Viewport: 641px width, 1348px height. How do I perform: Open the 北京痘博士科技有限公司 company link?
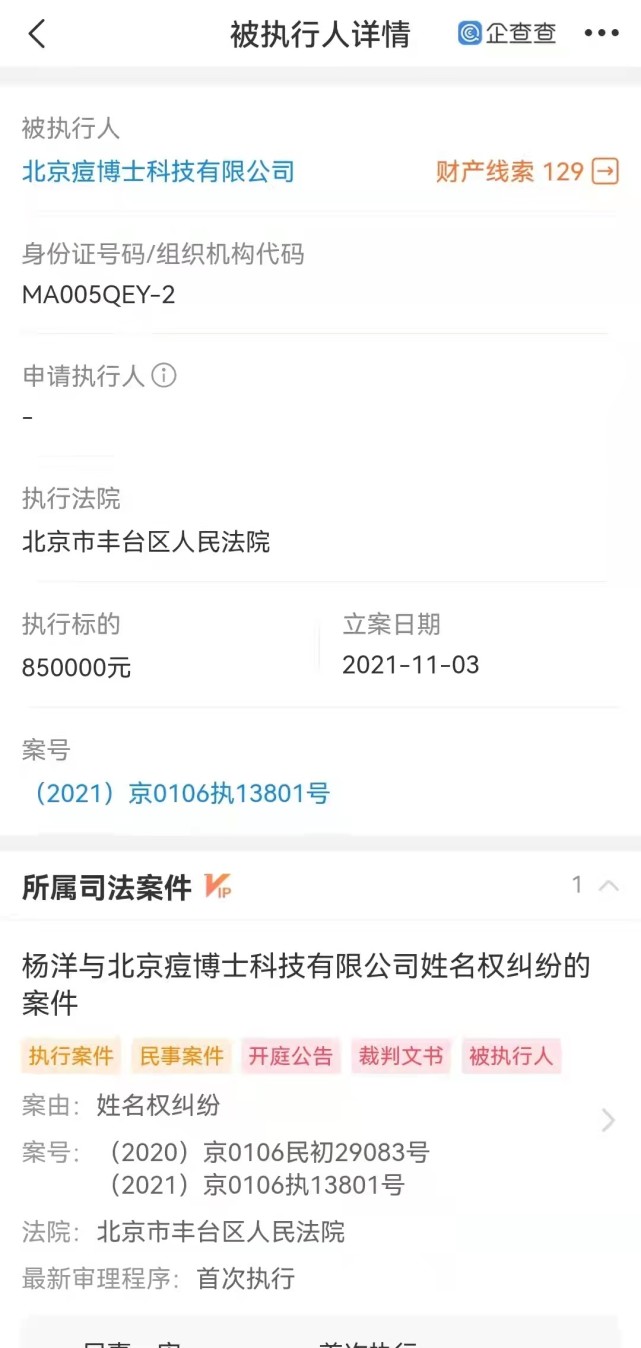[158, 172]
